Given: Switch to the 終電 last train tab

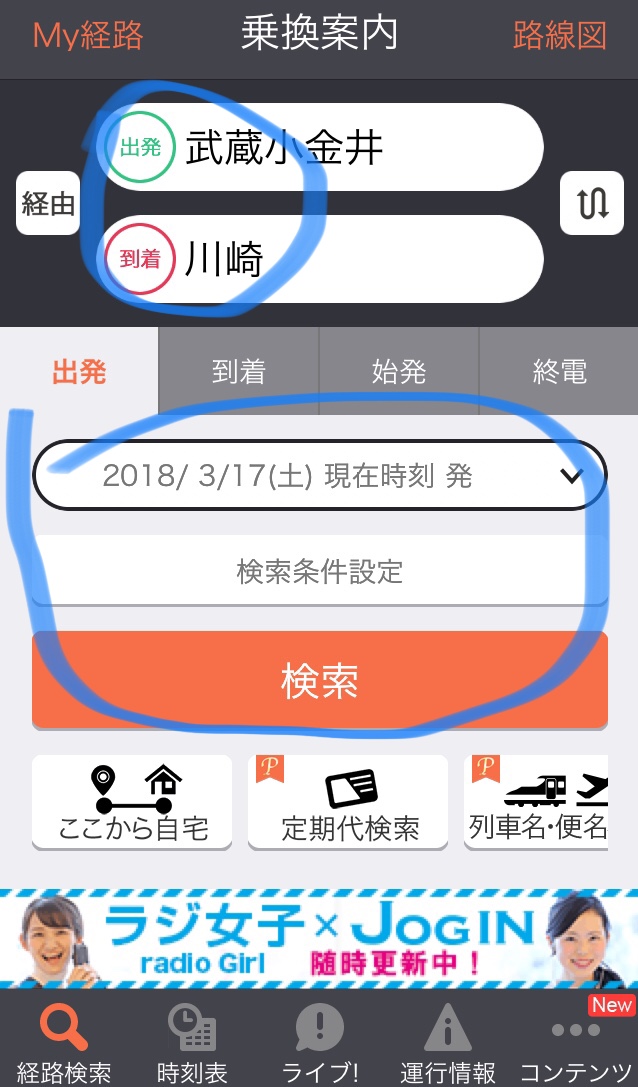Looking at the screenshot, I should tap(559, 372).
